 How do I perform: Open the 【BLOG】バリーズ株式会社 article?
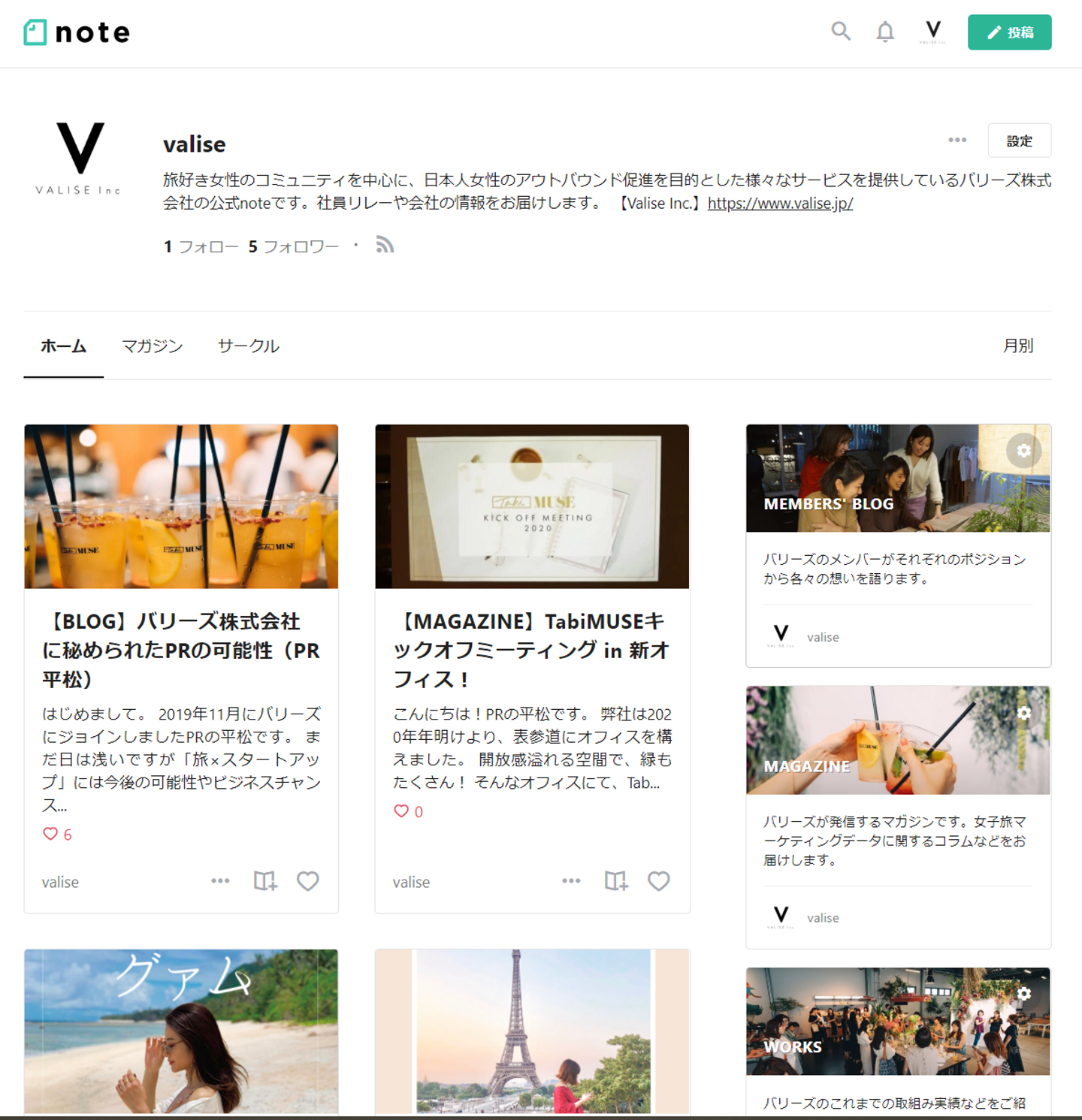[x=181, y=650]
